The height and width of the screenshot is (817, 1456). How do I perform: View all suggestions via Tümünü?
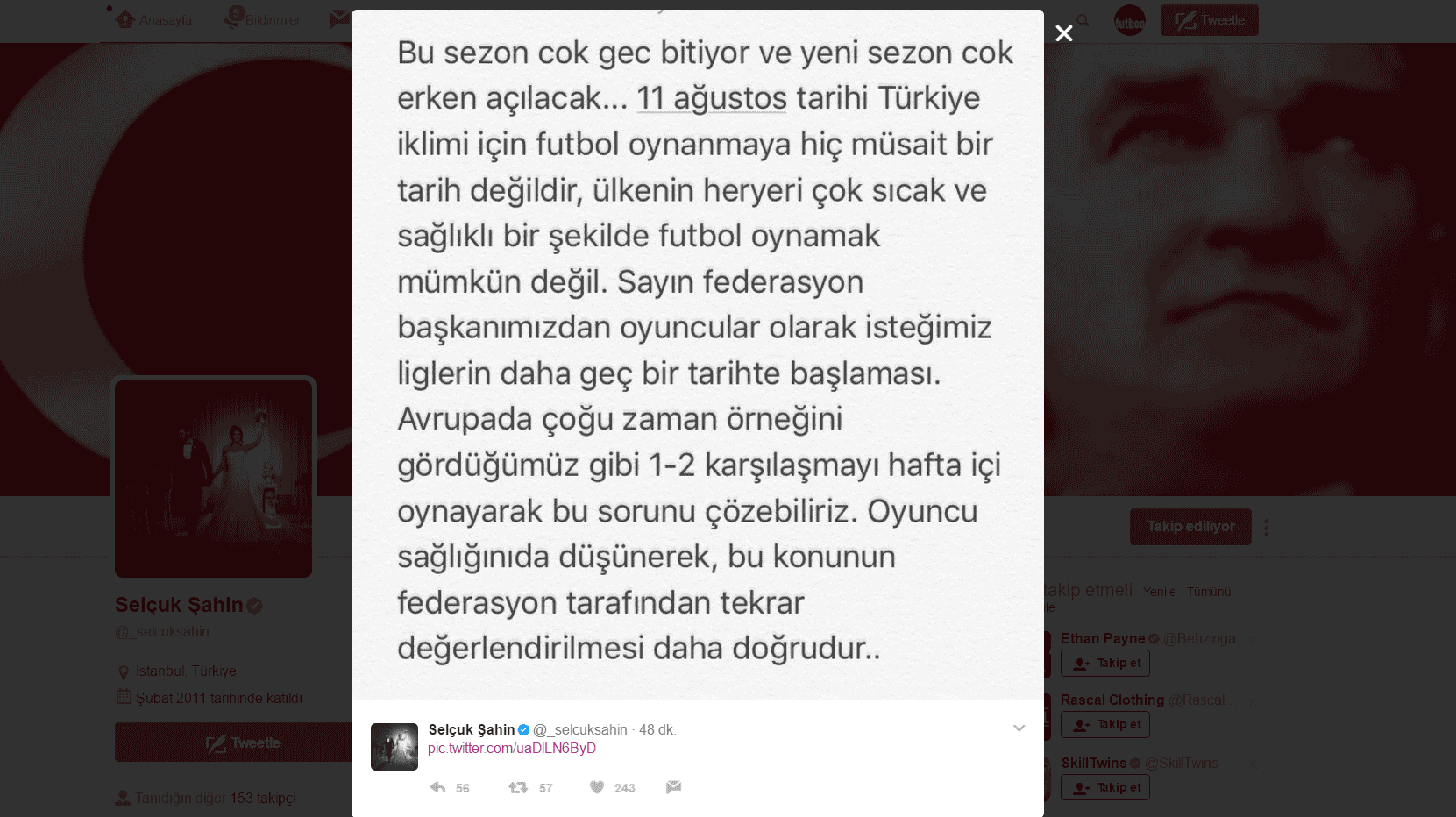click(x=1209, y=592)
